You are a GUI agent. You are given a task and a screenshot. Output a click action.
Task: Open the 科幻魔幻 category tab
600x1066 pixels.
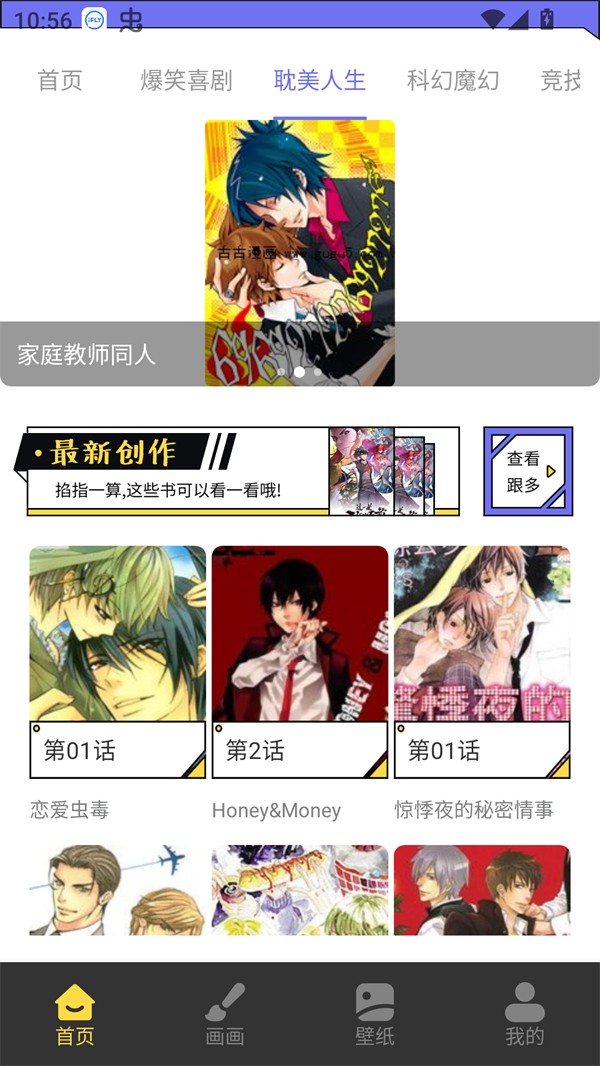click(x=453, y=81)
